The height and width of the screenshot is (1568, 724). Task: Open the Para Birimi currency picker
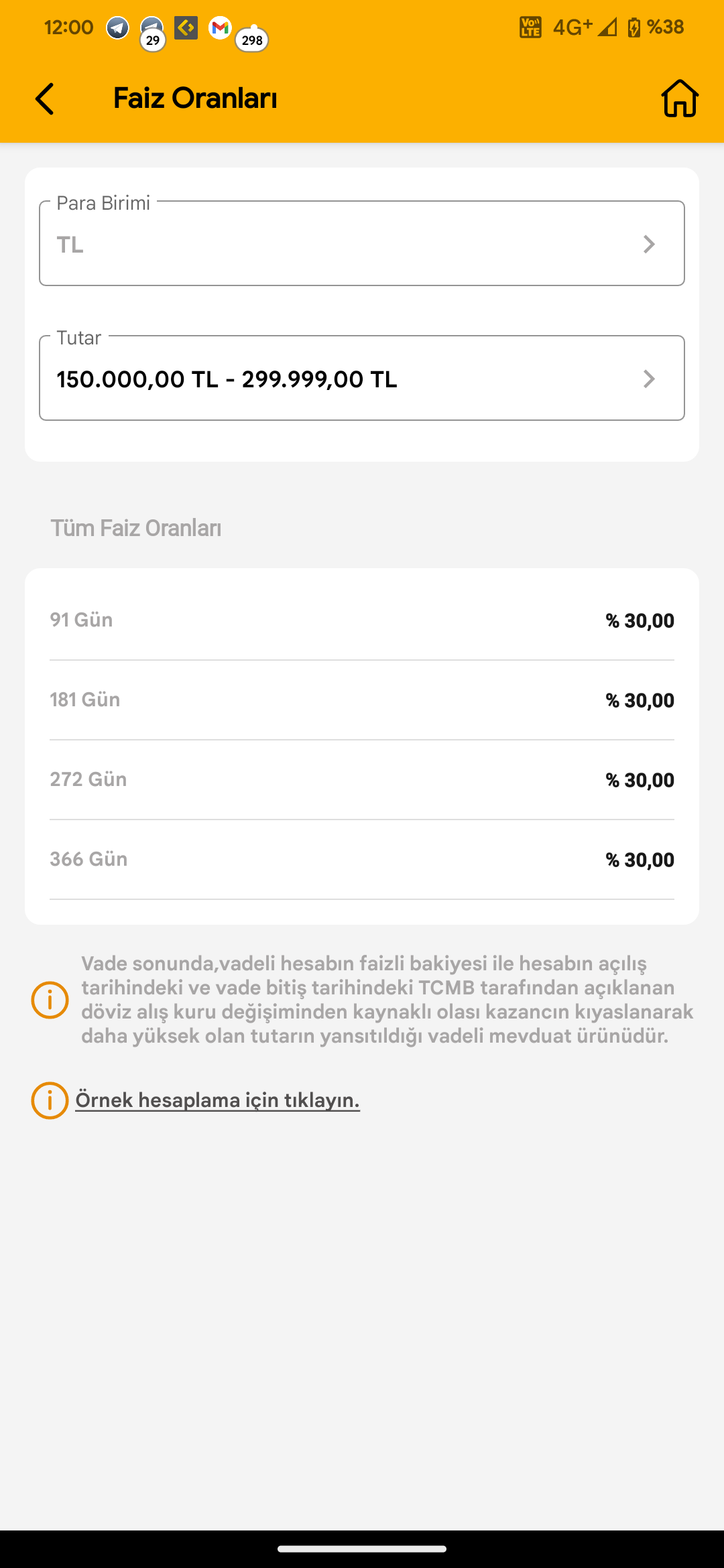(x=362, y=243)
